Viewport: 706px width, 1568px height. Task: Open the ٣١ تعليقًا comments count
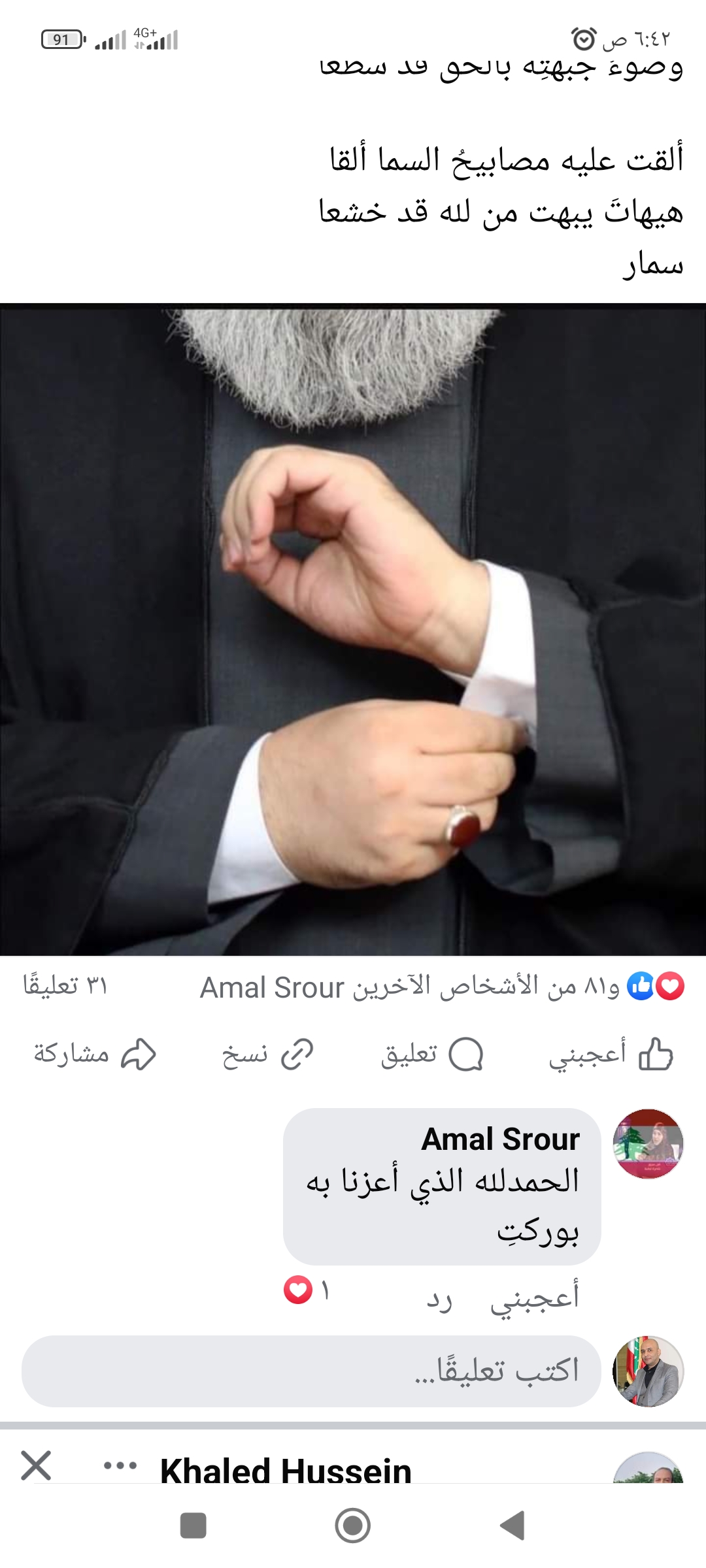(65, 985)
